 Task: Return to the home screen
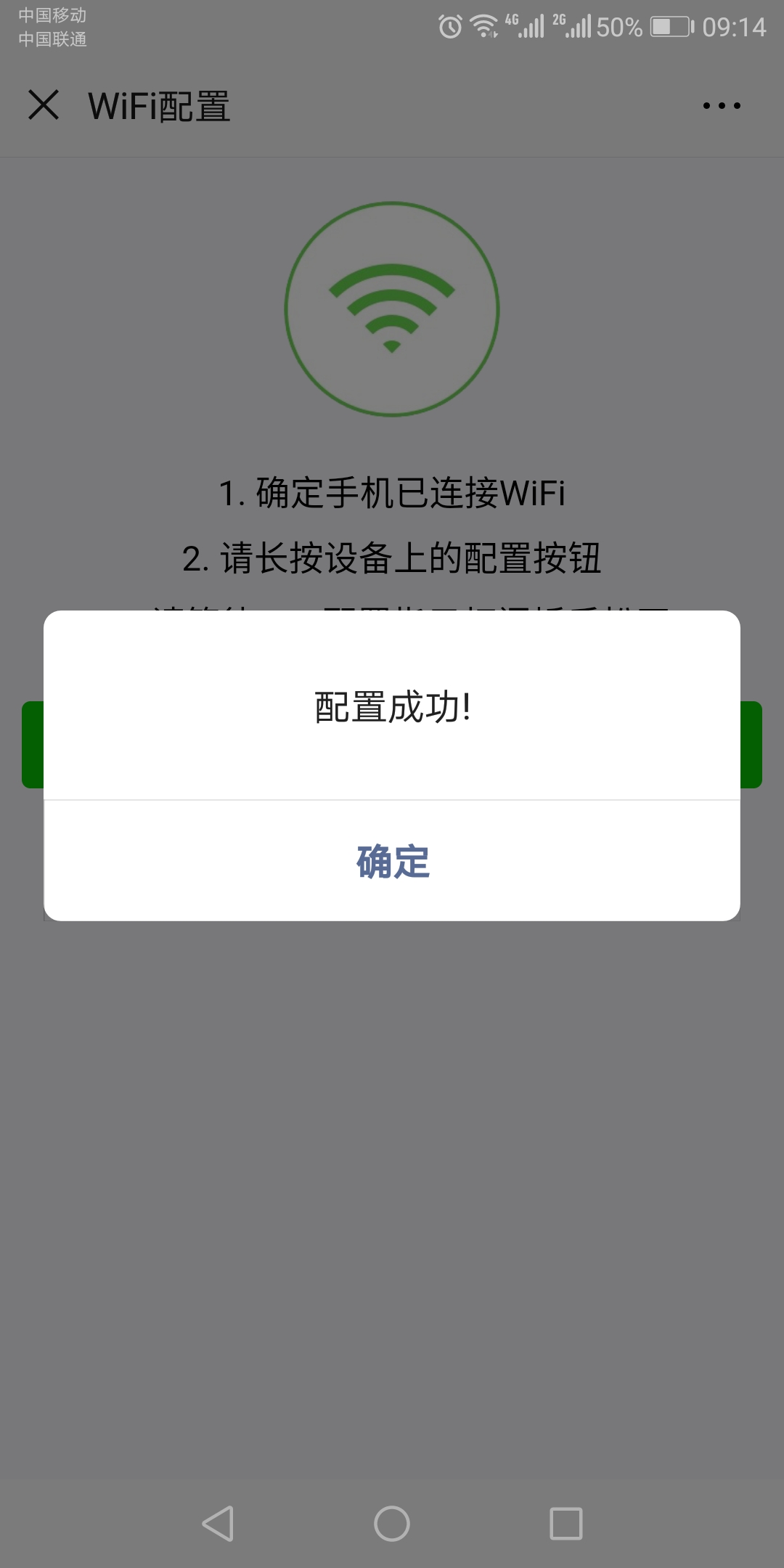392,1523
